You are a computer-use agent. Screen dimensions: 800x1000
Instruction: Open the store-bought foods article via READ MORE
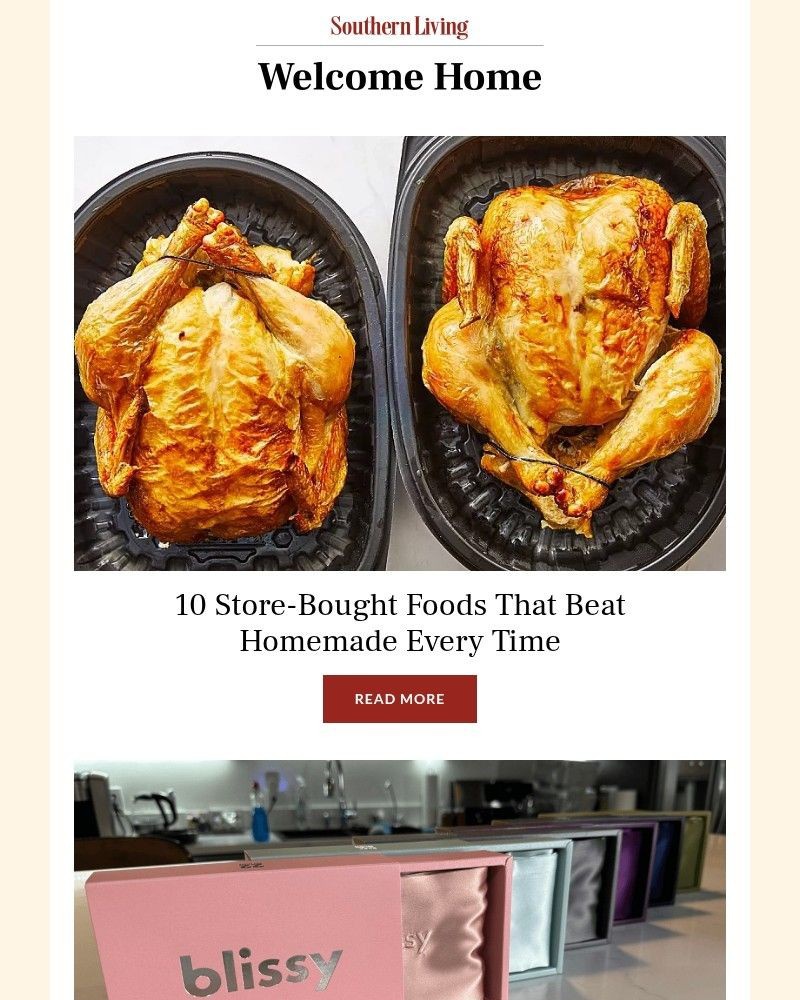(400, 699)
